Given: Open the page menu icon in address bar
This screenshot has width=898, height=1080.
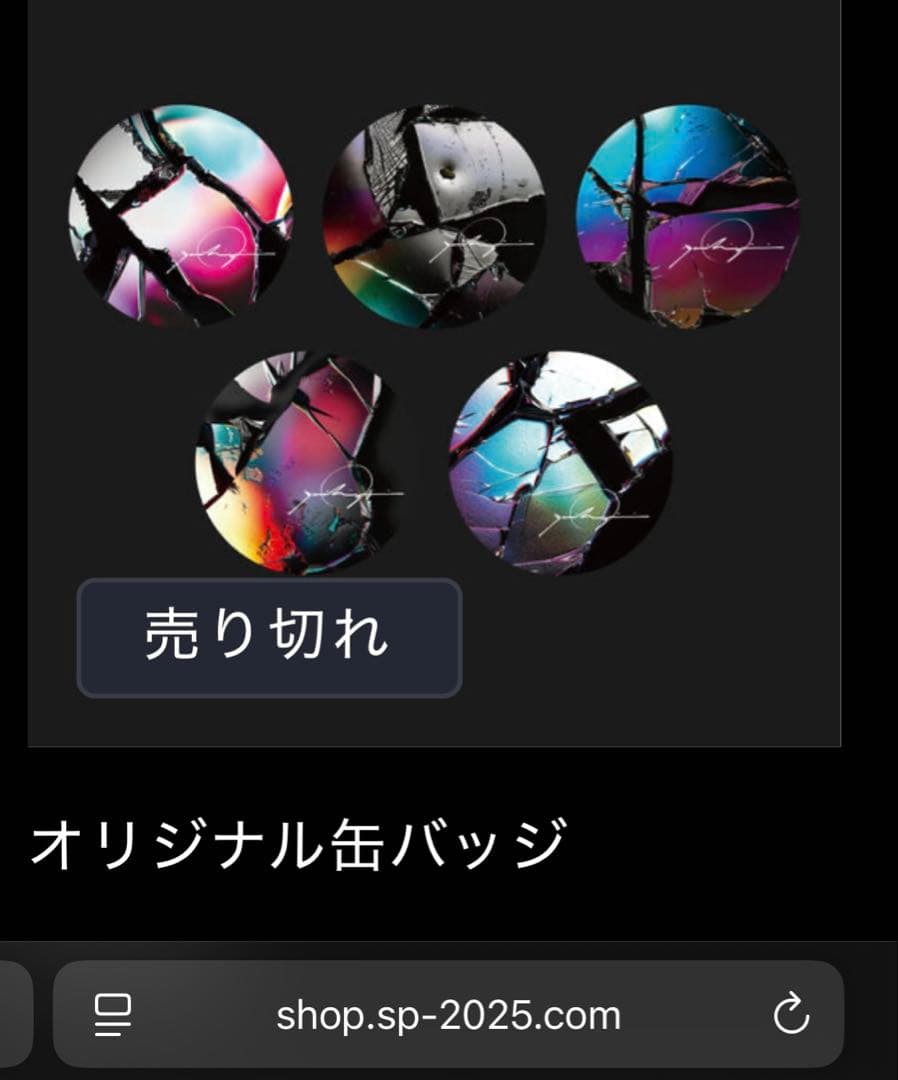Looking at the screenshot, I should pyautogui.click(x=113, y=1015).
